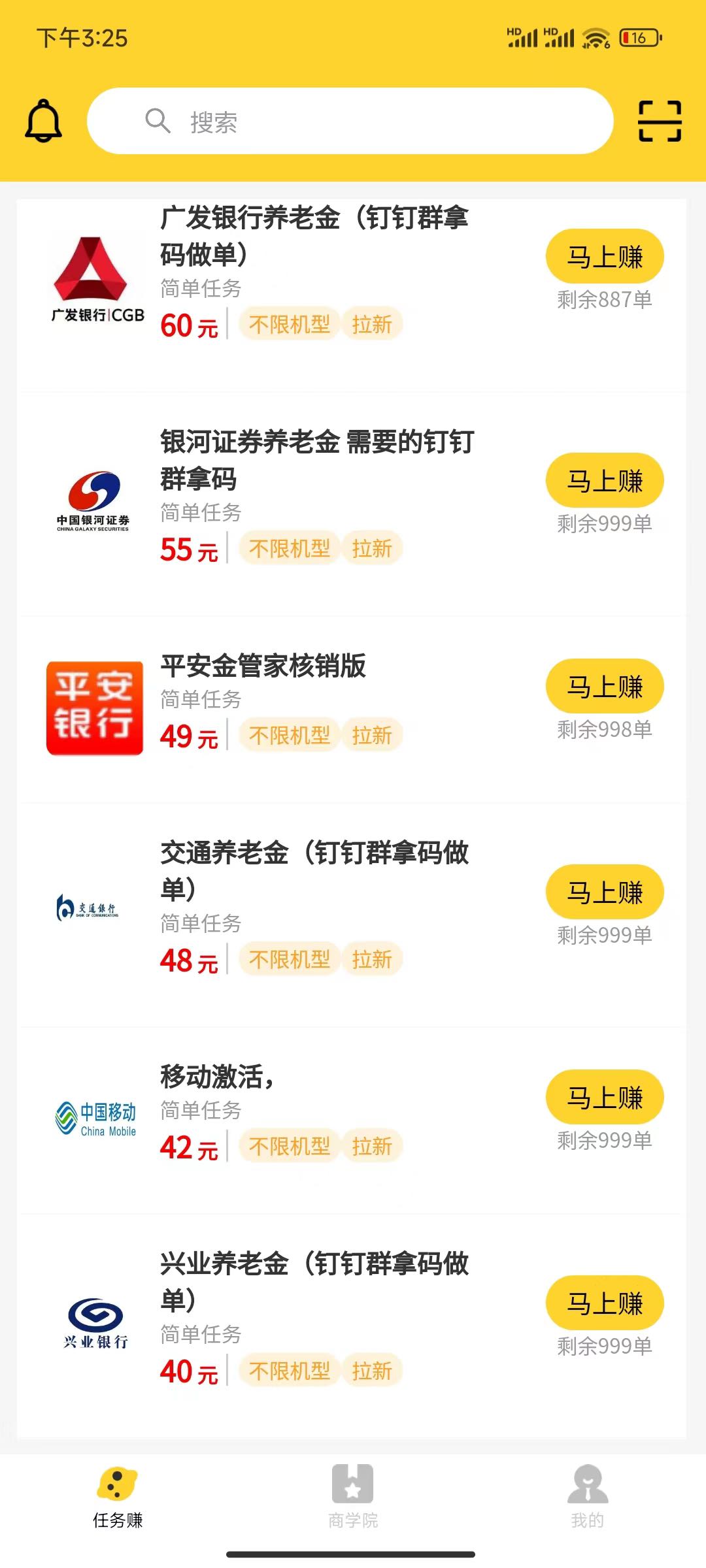Viewport: 706px width, 1568px height.
Task: Tap 马上赚 for 银河证券养老金 task
Action: tap(605, 481)
